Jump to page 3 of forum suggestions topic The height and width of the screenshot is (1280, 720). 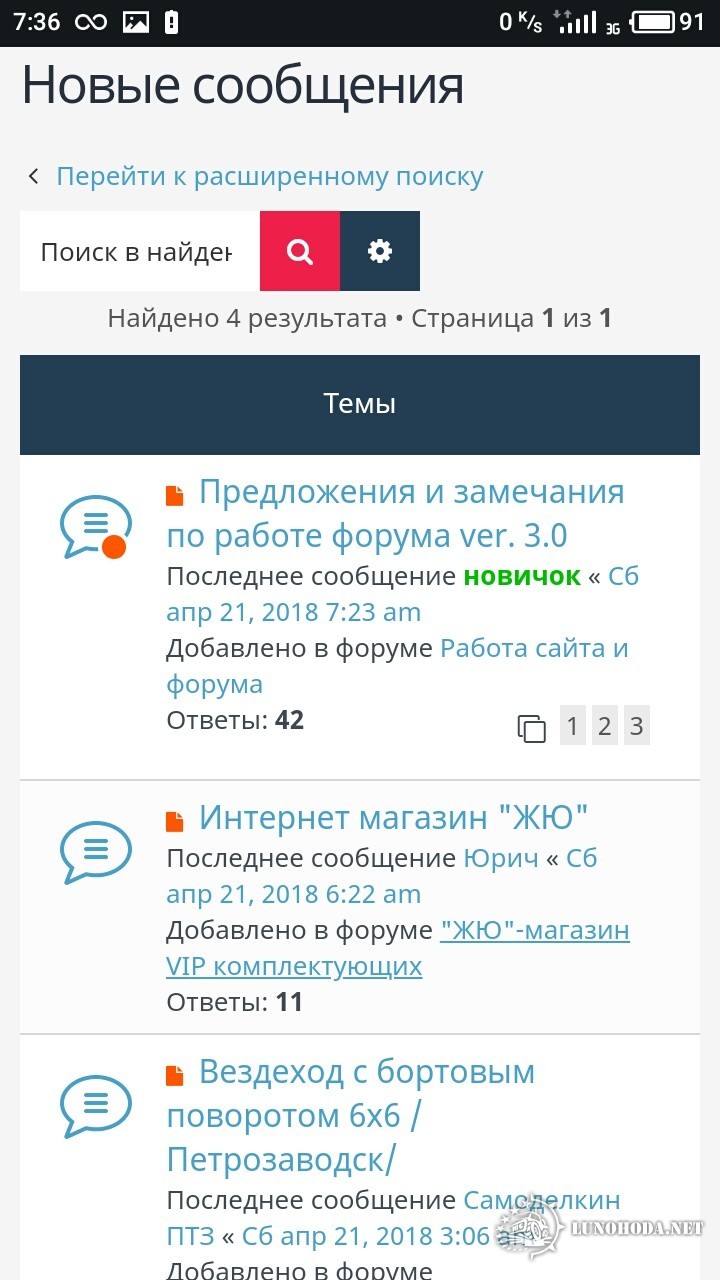[636, 727]
